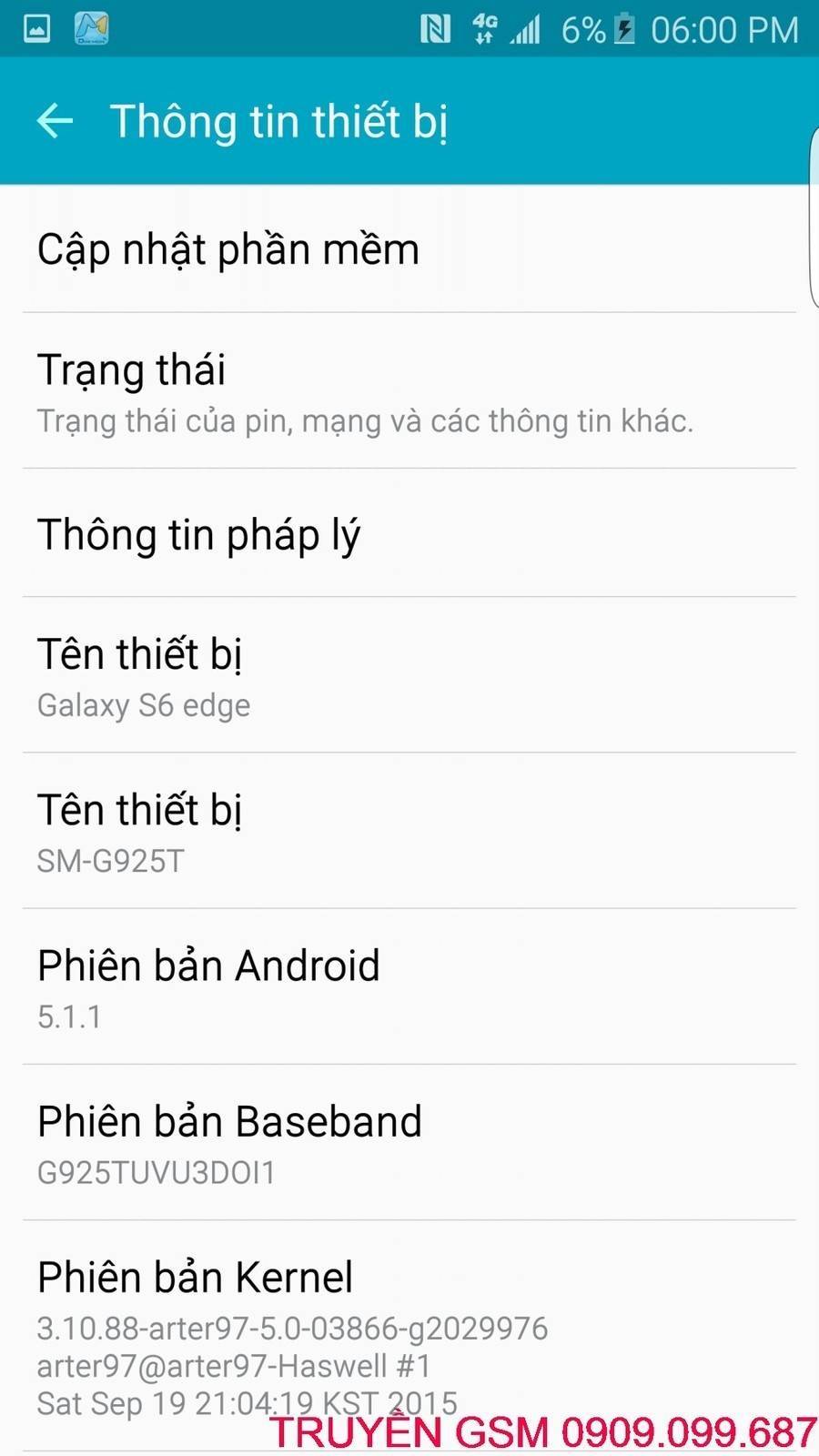Open Cập nhật phần mềm
Image resolution: width=819 pixels, height=1456 pixels.
[x=409, y=249]
